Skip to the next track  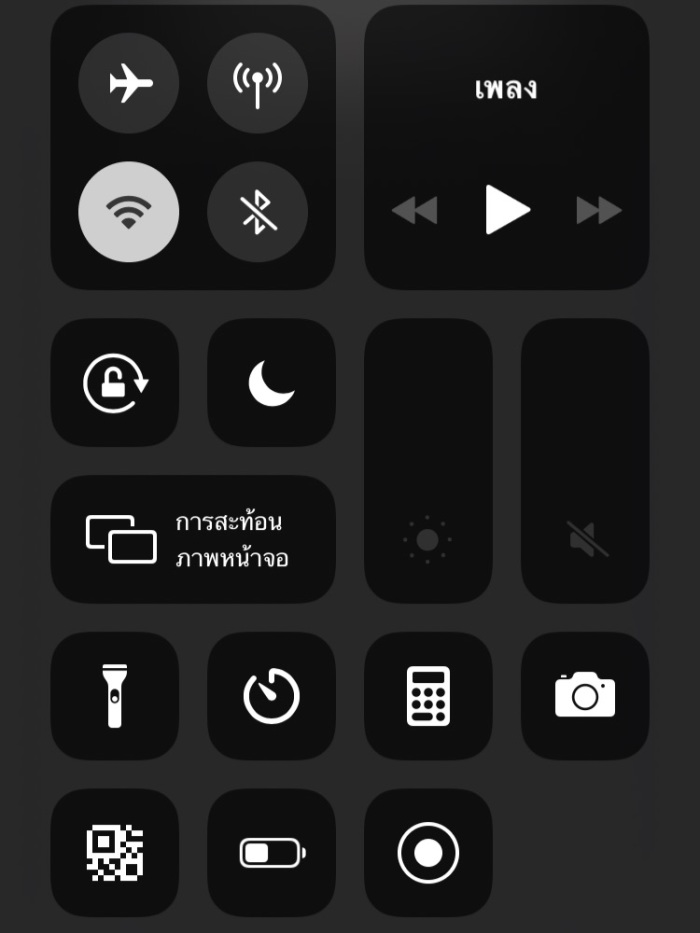click(599, 210)
